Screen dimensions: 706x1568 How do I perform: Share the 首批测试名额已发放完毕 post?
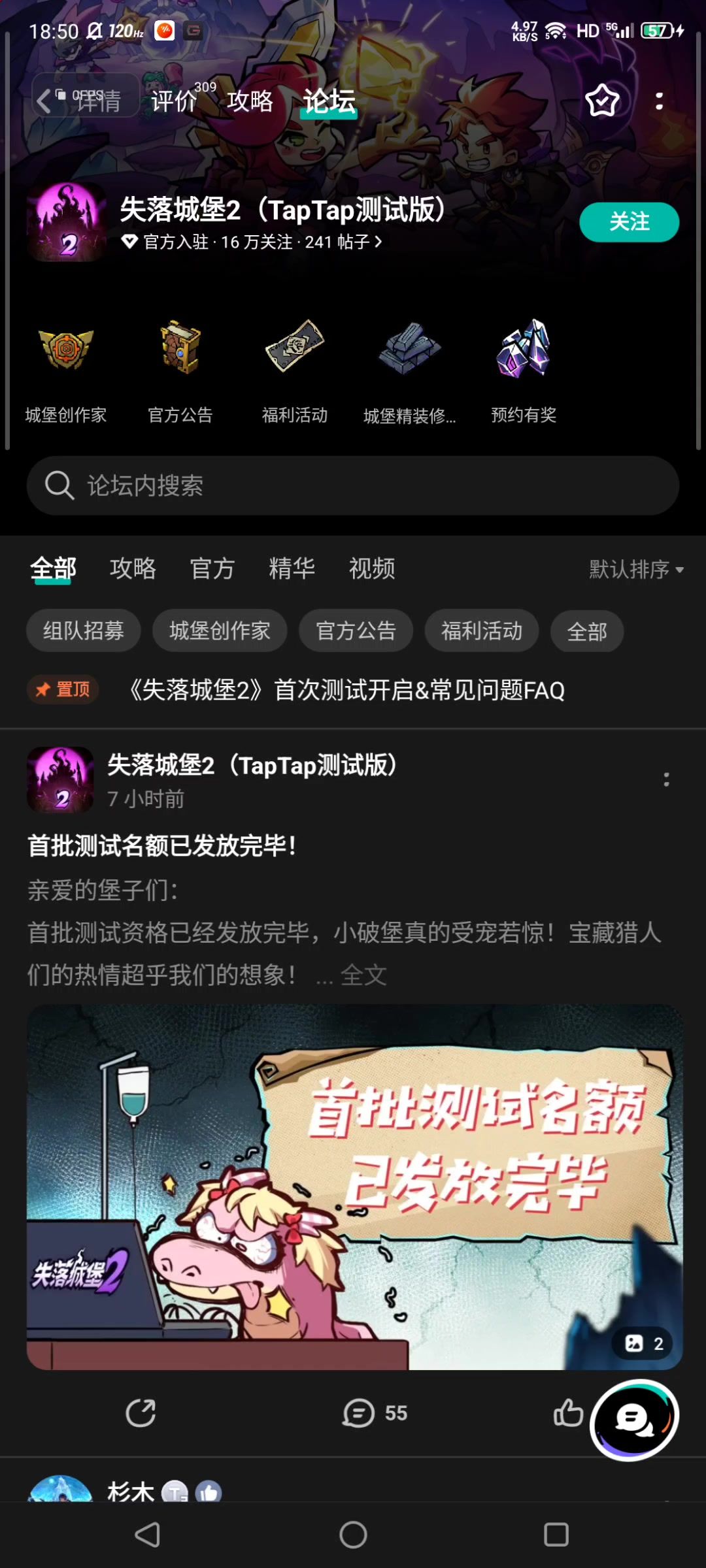point(141,1413)
